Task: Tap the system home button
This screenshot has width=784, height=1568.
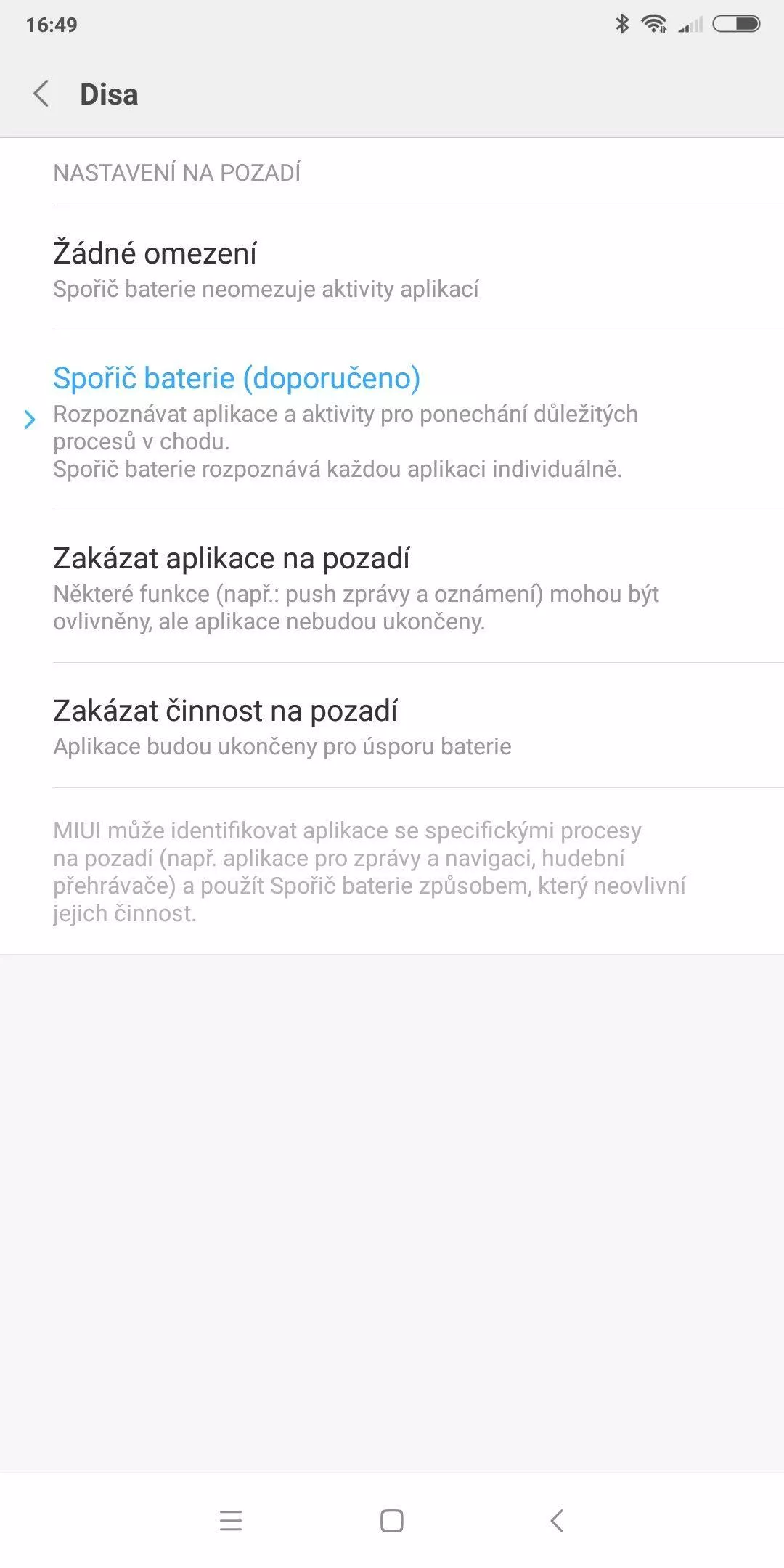Action: [x=392, y=1520]
